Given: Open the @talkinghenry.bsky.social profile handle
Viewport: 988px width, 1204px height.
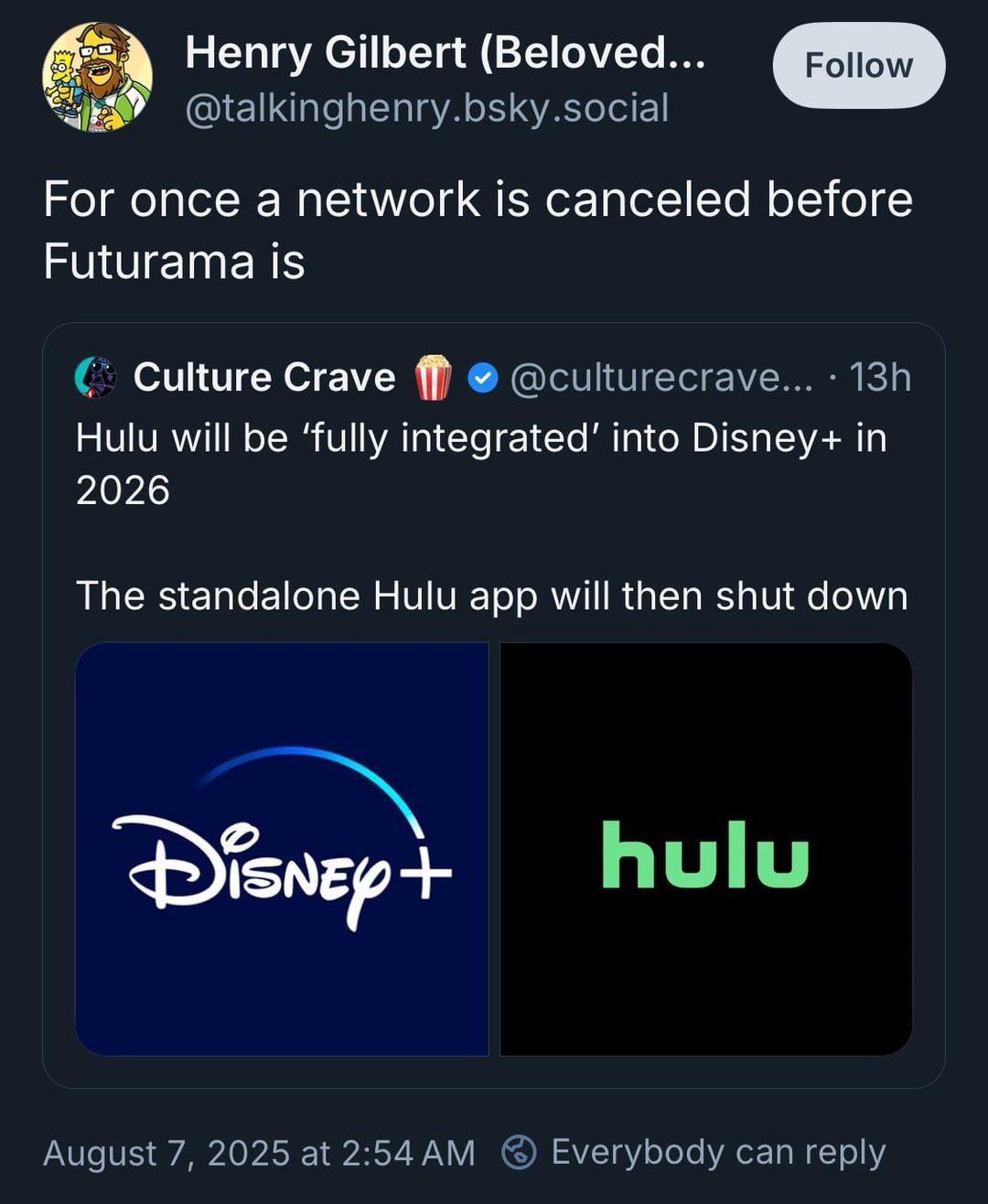Looking at the screenshot, I should tap(426, 108).
